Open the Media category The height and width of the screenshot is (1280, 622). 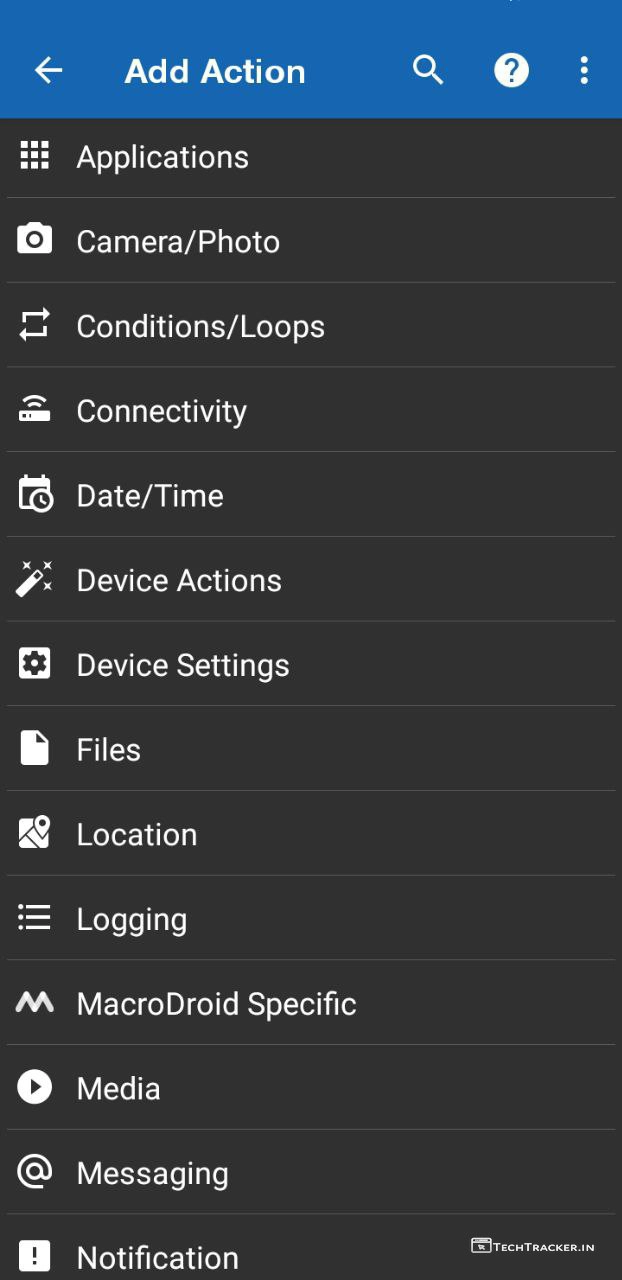coord(118,1089)
